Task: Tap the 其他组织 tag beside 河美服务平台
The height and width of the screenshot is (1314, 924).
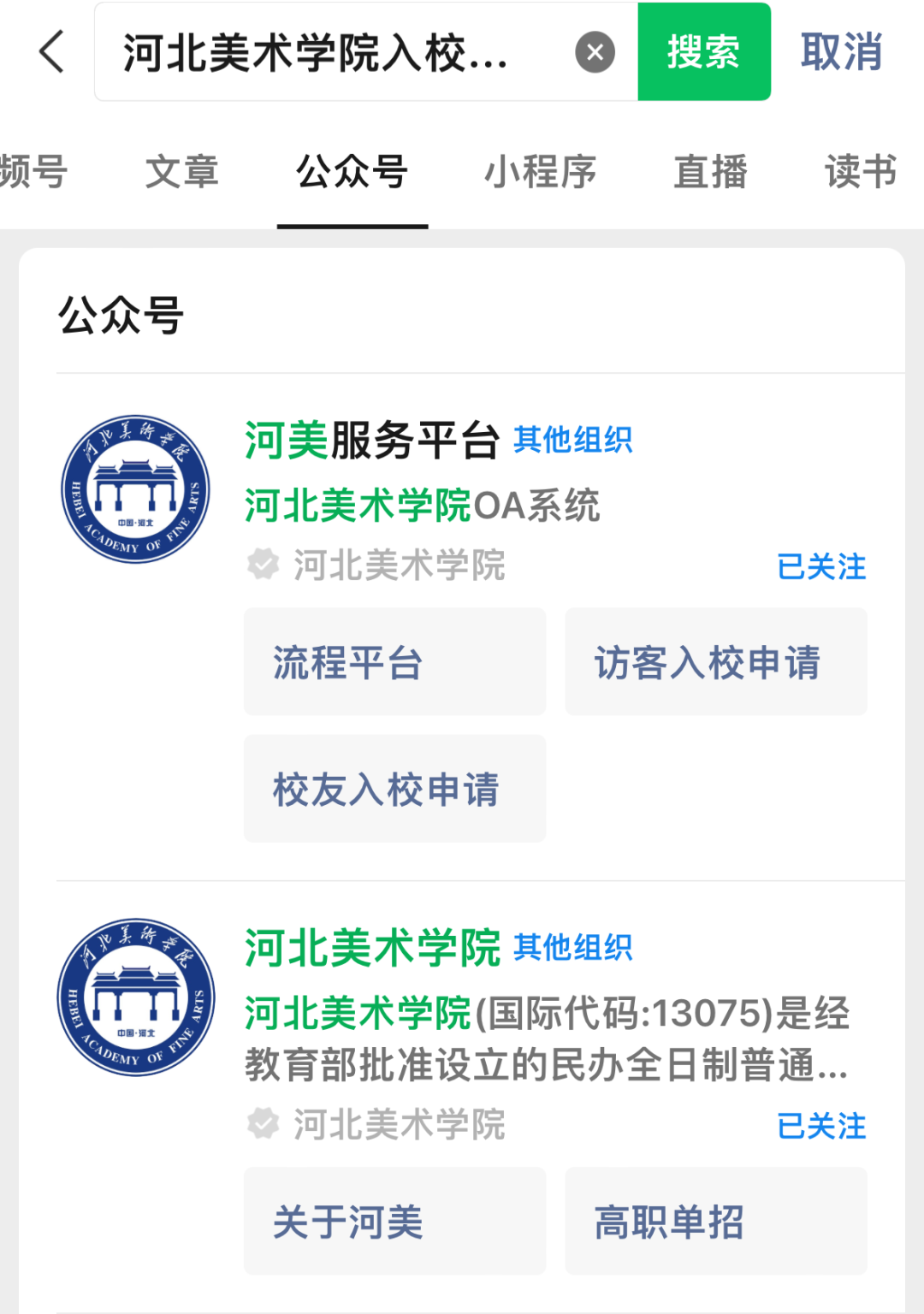Action: [573, 439]
